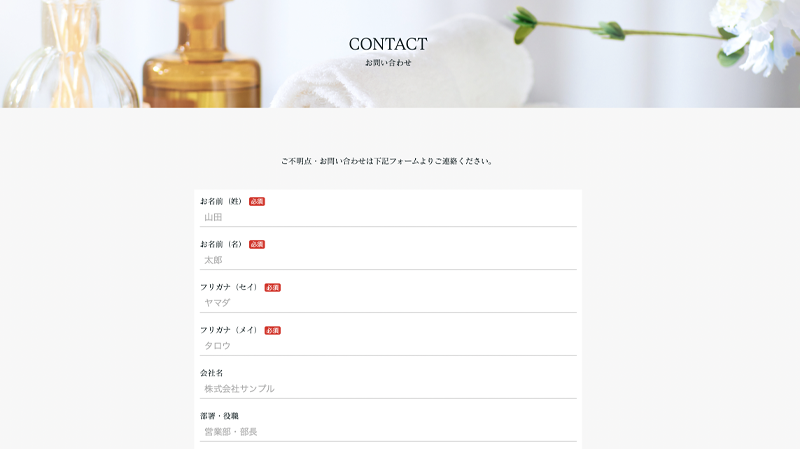The height and width of the screenshot is (449, 800).
Task: Select the お名前（名） field showing 太郎
Action: (x=388, y=260)
